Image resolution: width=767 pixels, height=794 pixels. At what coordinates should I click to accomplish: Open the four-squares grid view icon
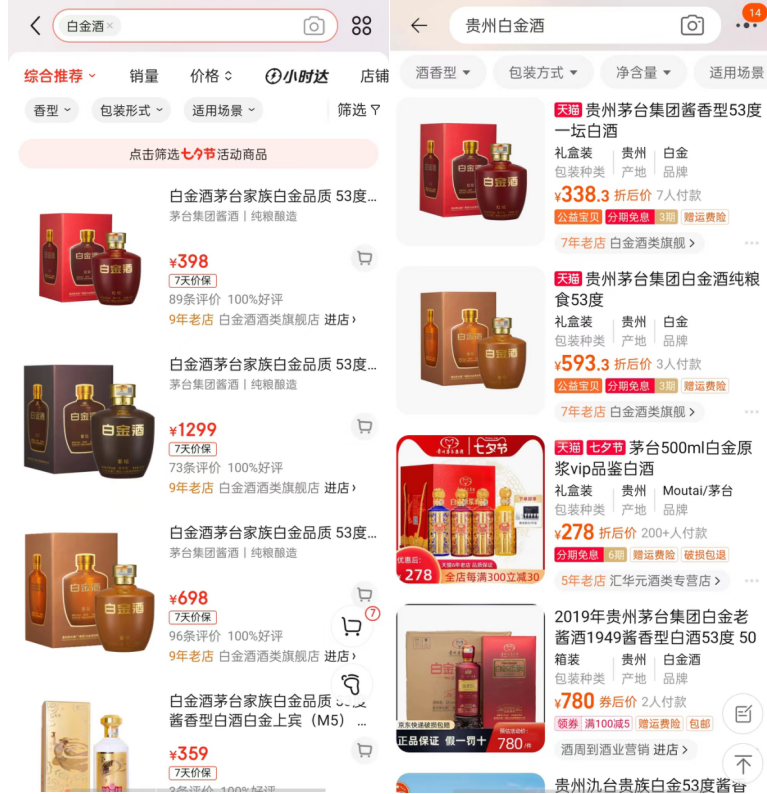pos(361,26)
